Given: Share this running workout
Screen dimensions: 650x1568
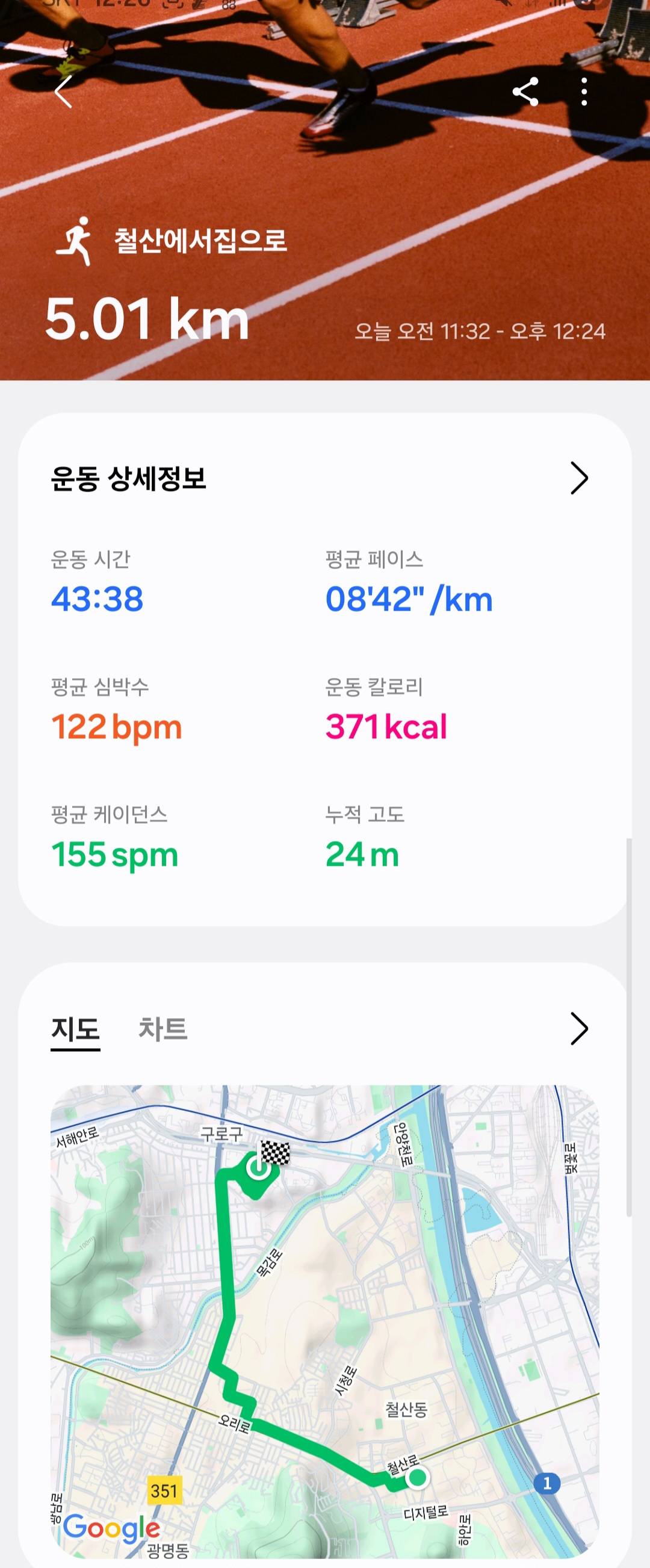Looking at the screenshot, I should (x=525, y=92).
